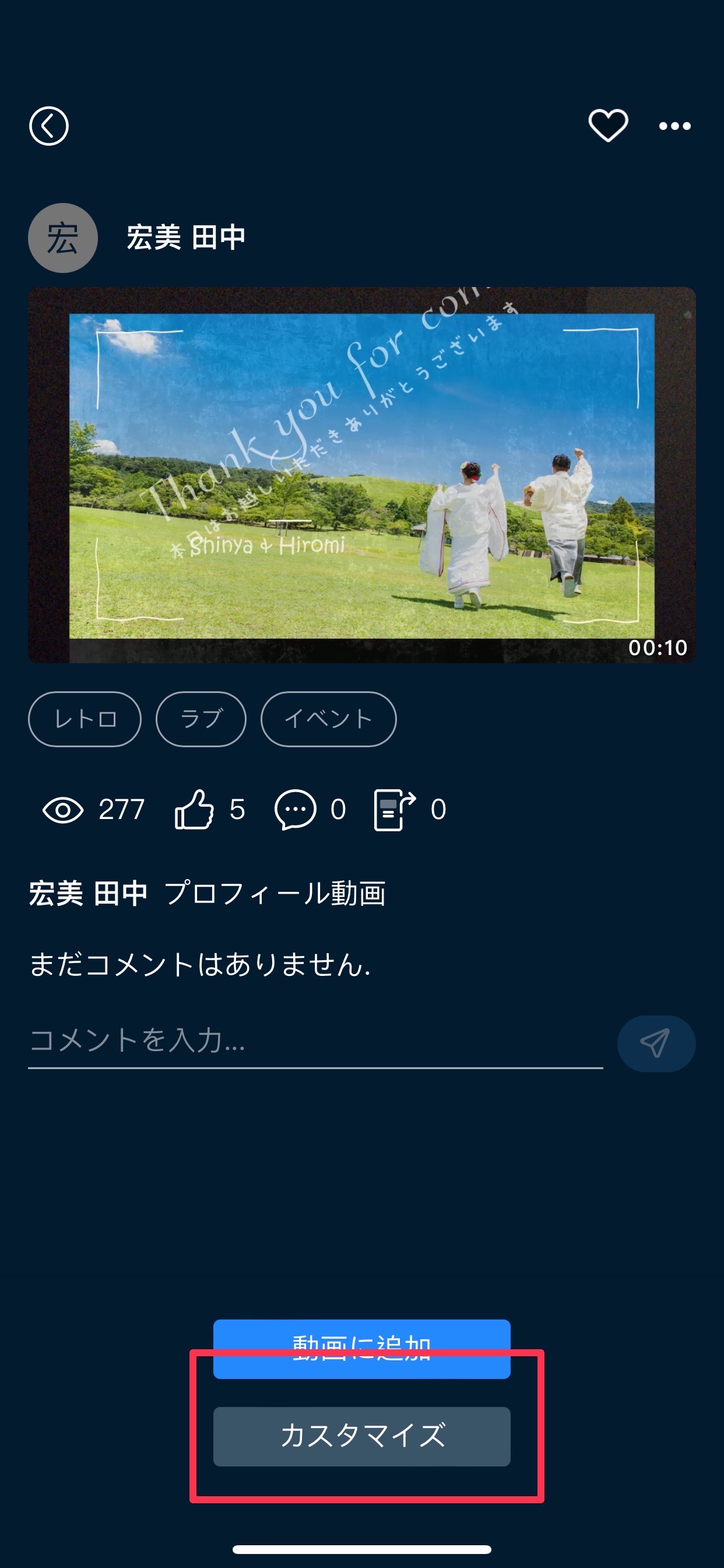Like the video with thumbs up
This screenshot has height=1568, width=724.
coord(195,810)
